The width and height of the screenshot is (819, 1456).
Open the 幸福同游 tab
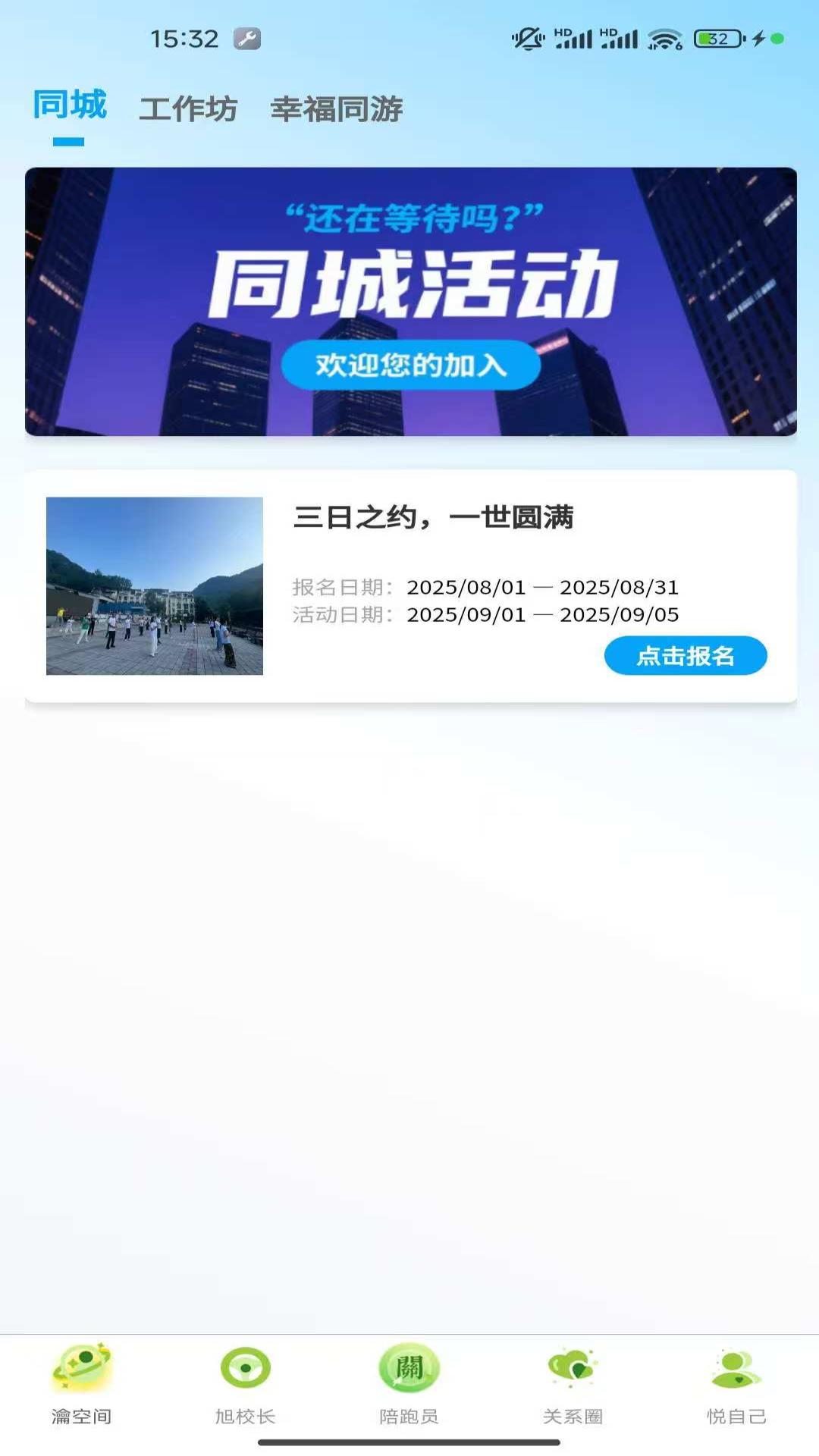click(x=336, y=108)
